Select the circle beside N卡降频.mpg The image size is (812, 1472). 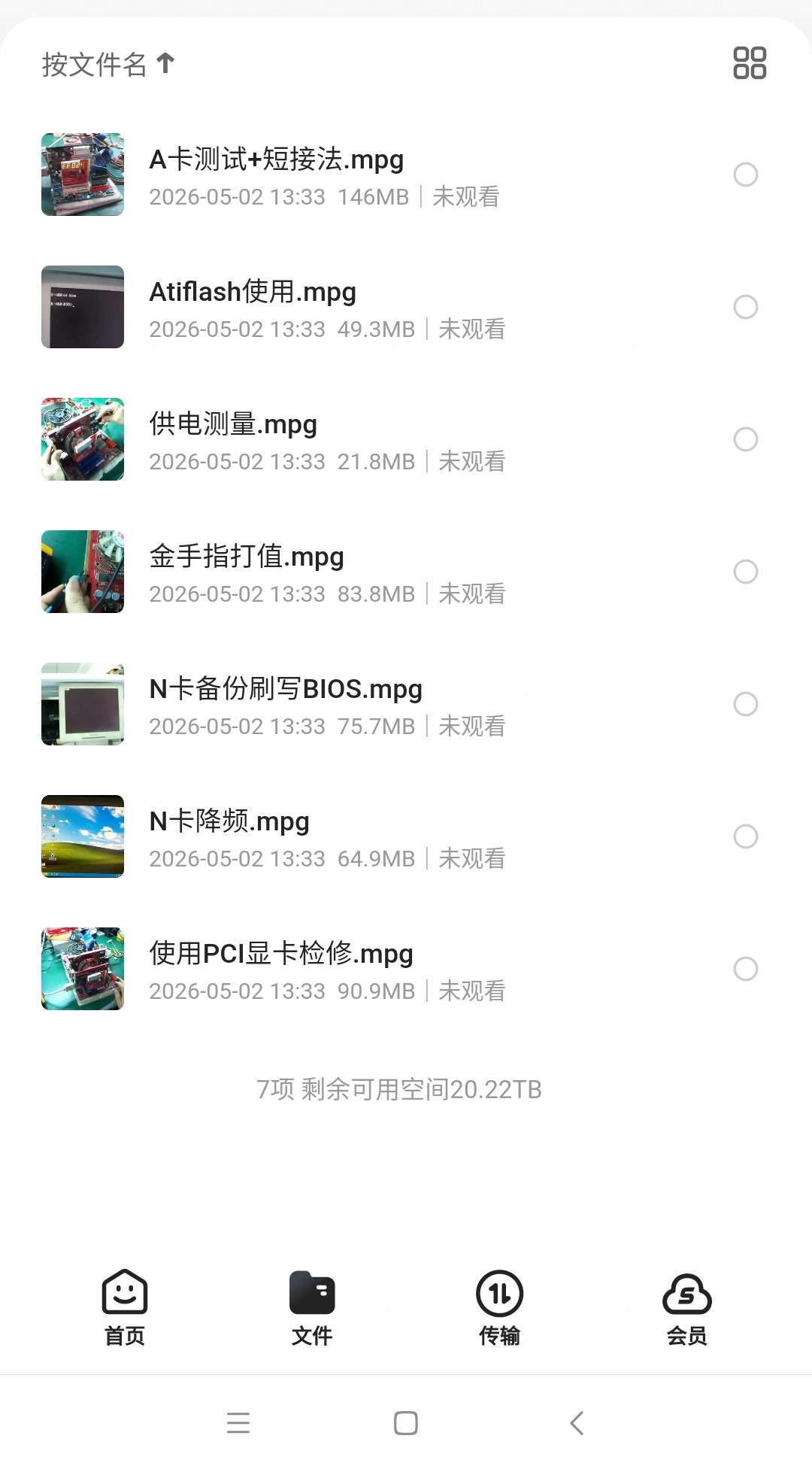point(745,836)
